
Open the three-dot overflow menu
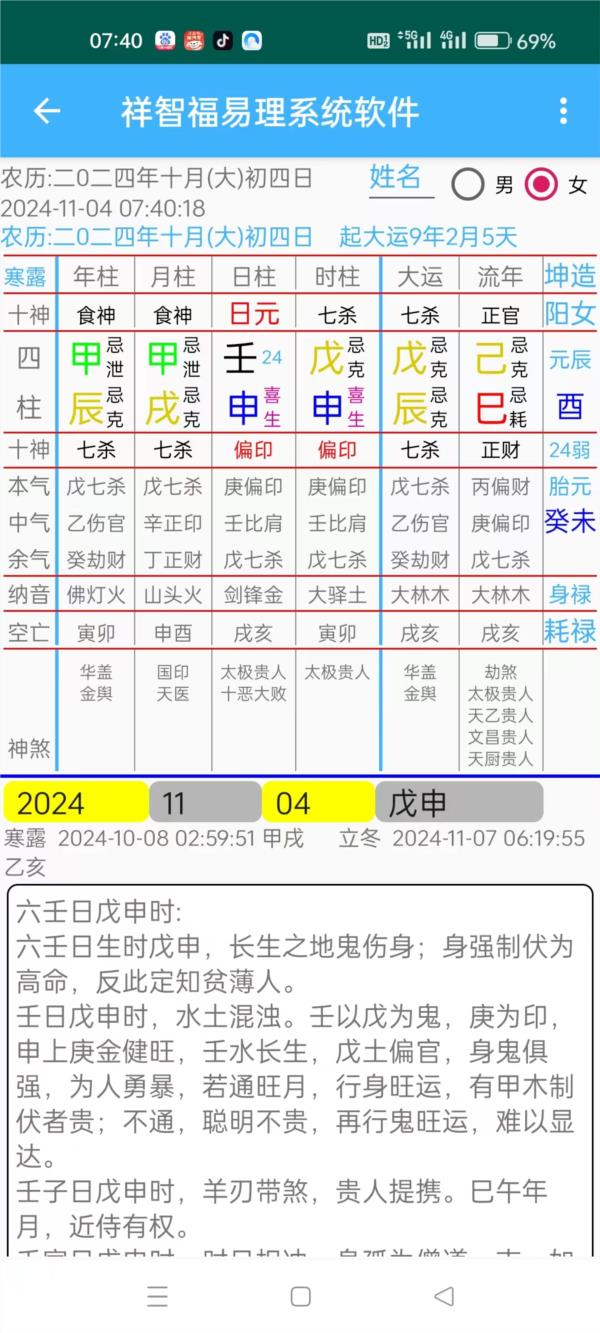coord(564,111)
